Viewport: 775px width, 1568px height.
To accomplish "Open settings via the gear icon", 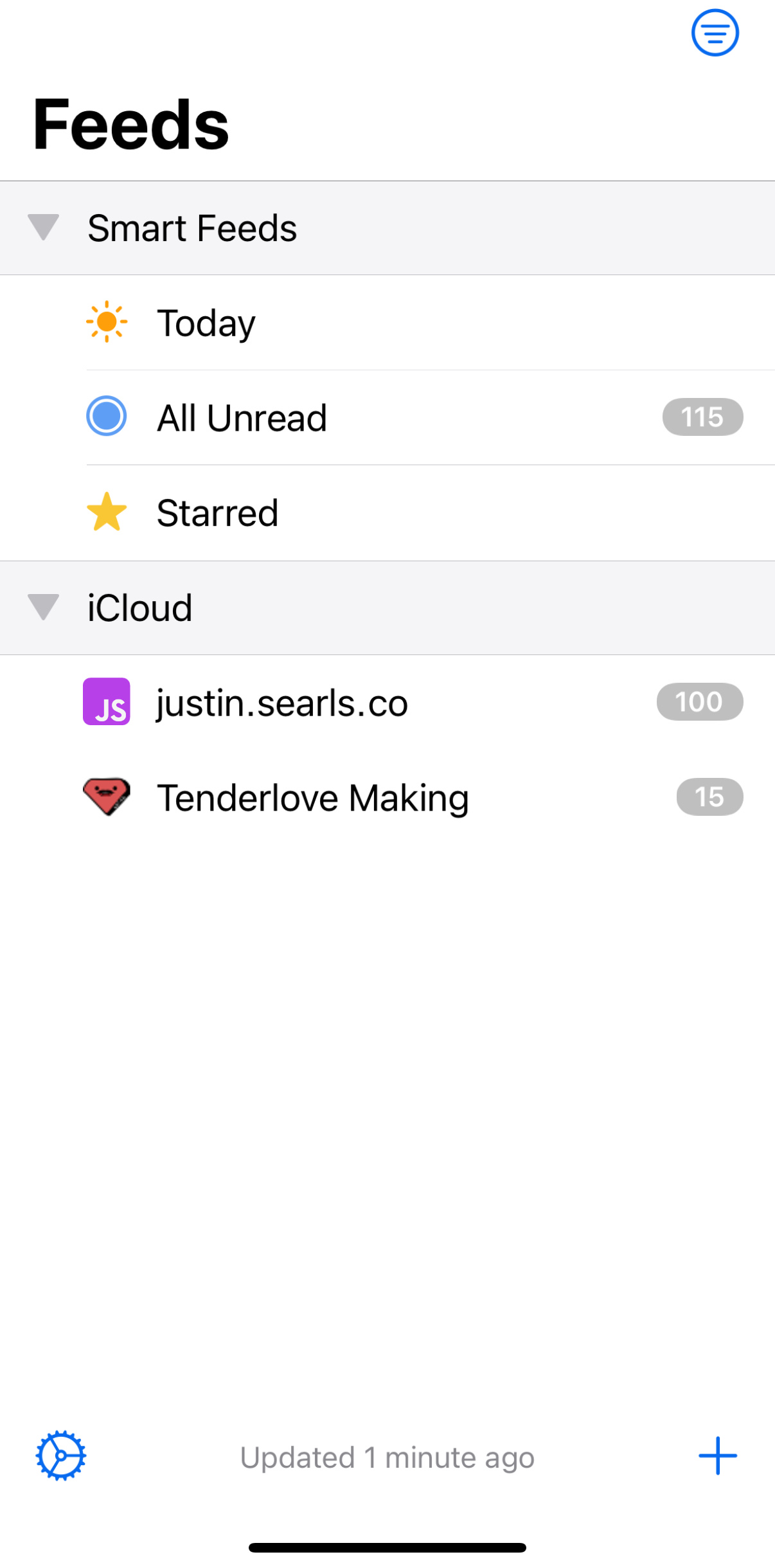I will (61, 1455).
